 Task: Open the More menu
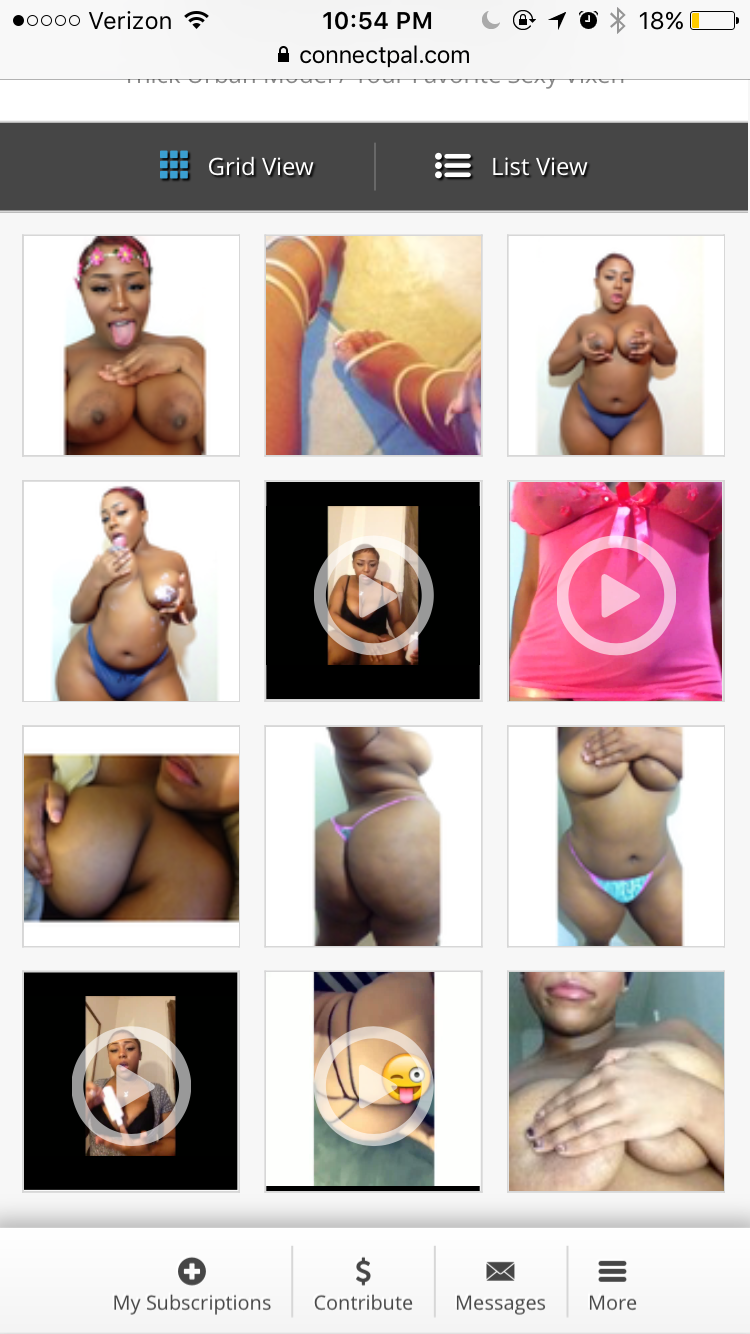(612, 1285)
